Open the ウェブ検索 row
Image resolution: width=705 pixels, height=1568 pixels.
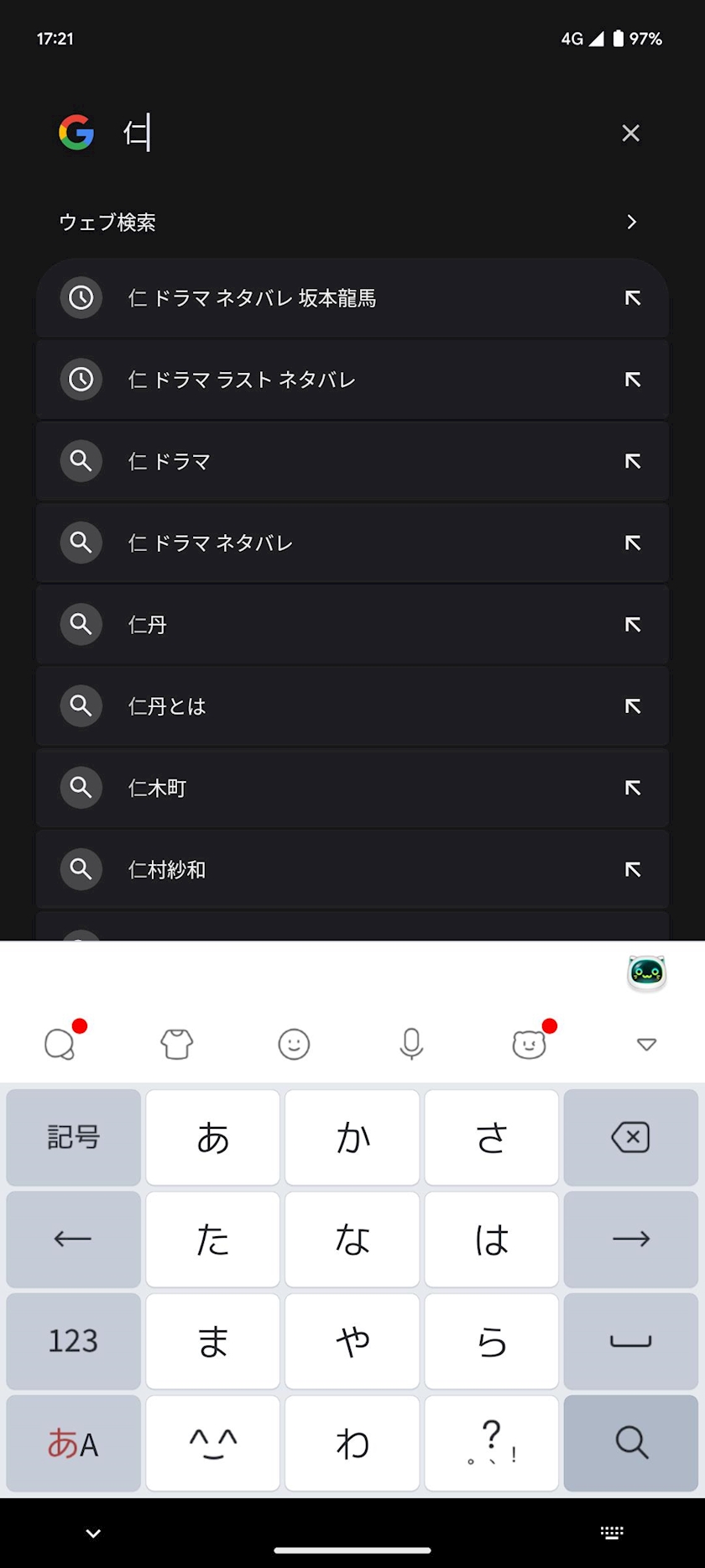[347, 222]
